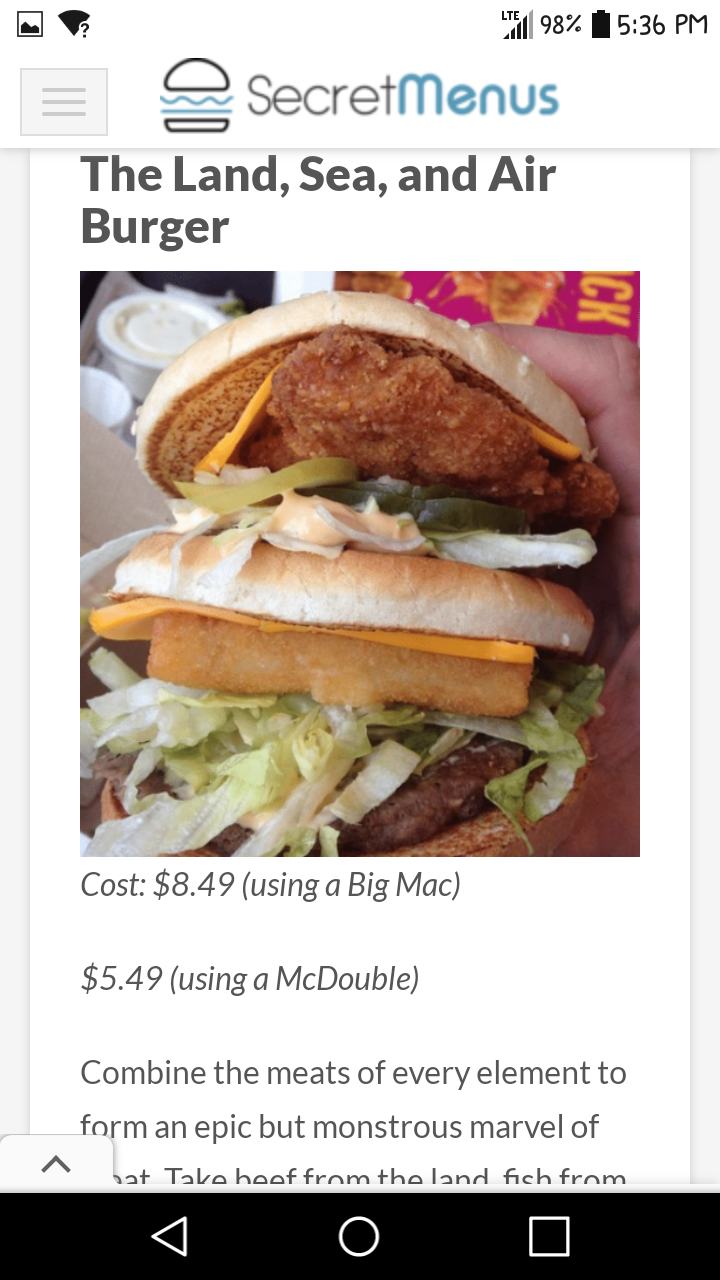Return to the phone's home screen

(359, 1236)
